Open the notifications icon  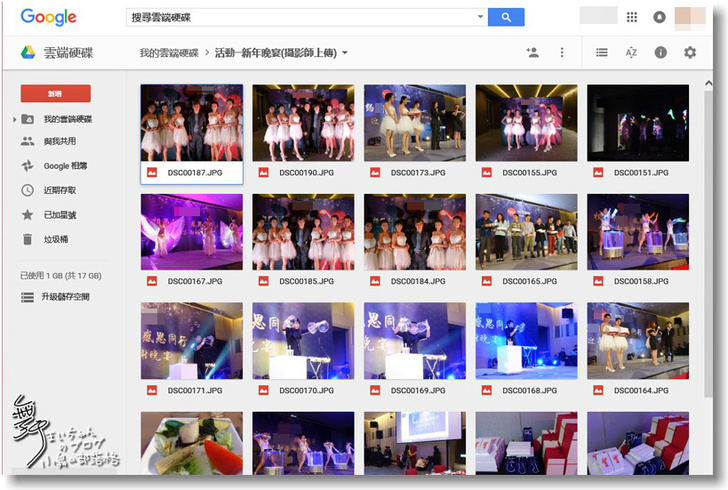[x=660, y=17]
